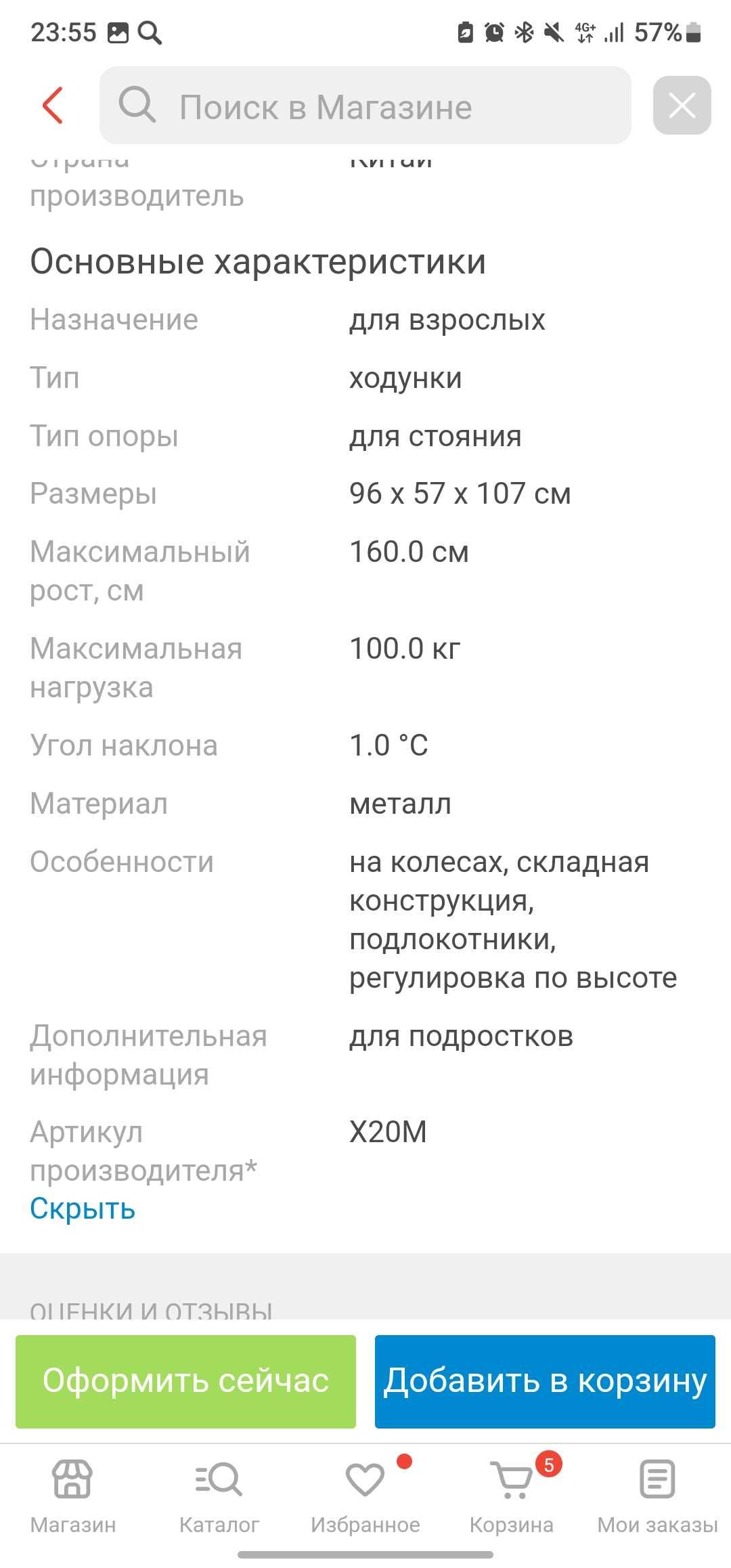Go back using the red arrow
Screen dimensions: 731x1568
(52, 105)
